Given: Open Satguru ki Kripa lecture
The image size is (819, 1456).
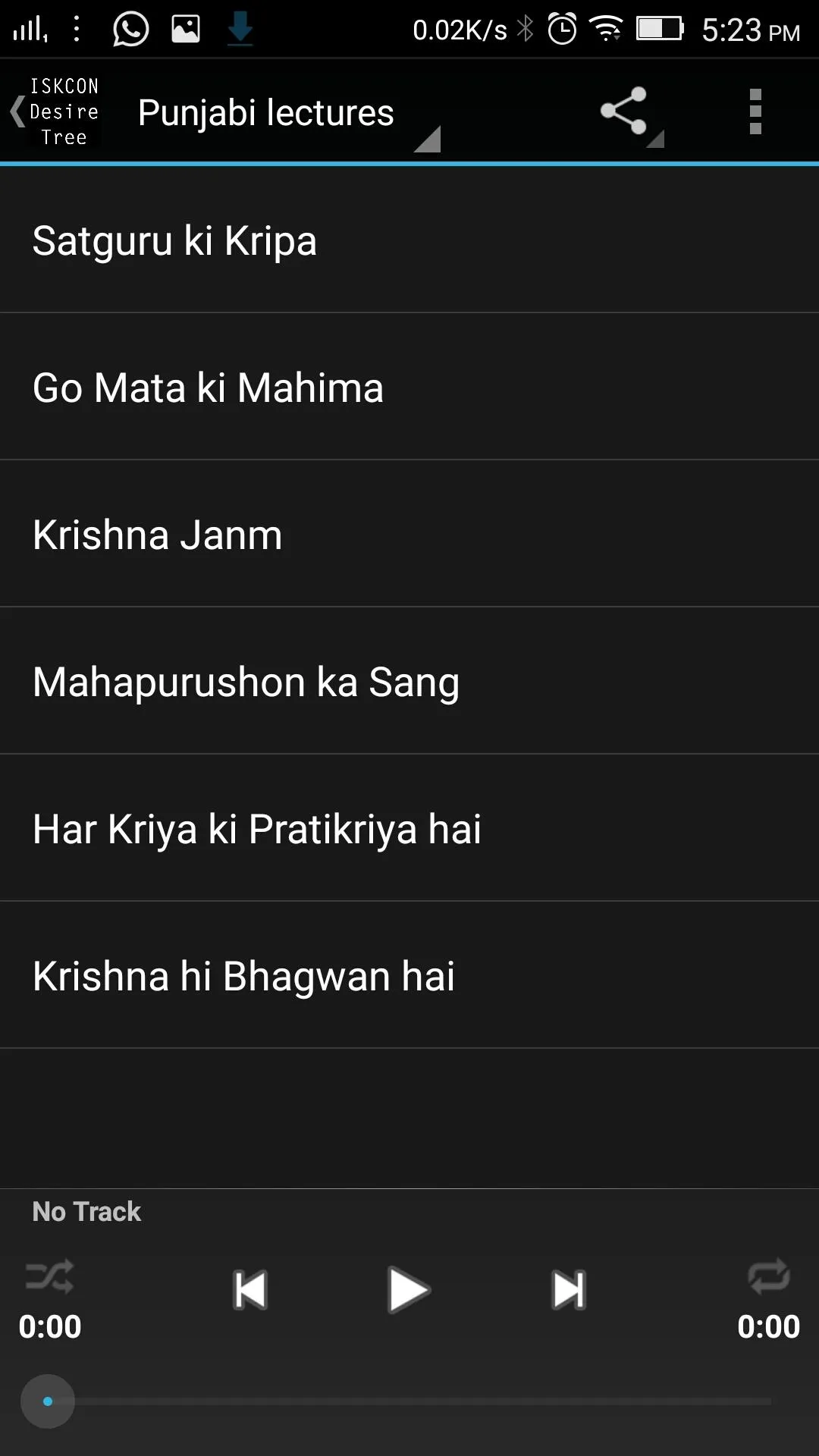Looking at the screenshot, I should point(409,240).
